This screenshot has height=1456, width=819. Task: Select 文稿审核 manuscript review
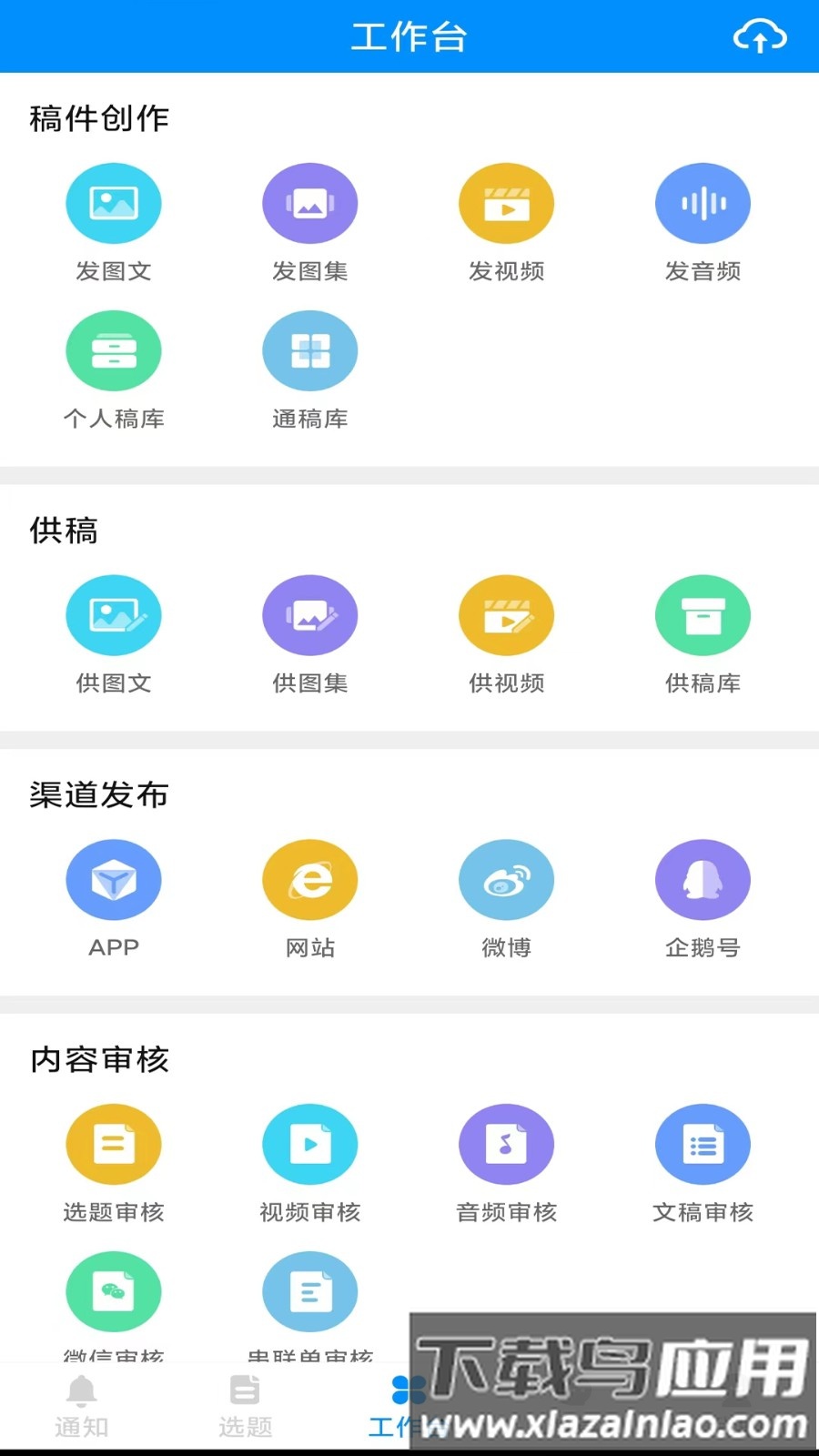703,1144
